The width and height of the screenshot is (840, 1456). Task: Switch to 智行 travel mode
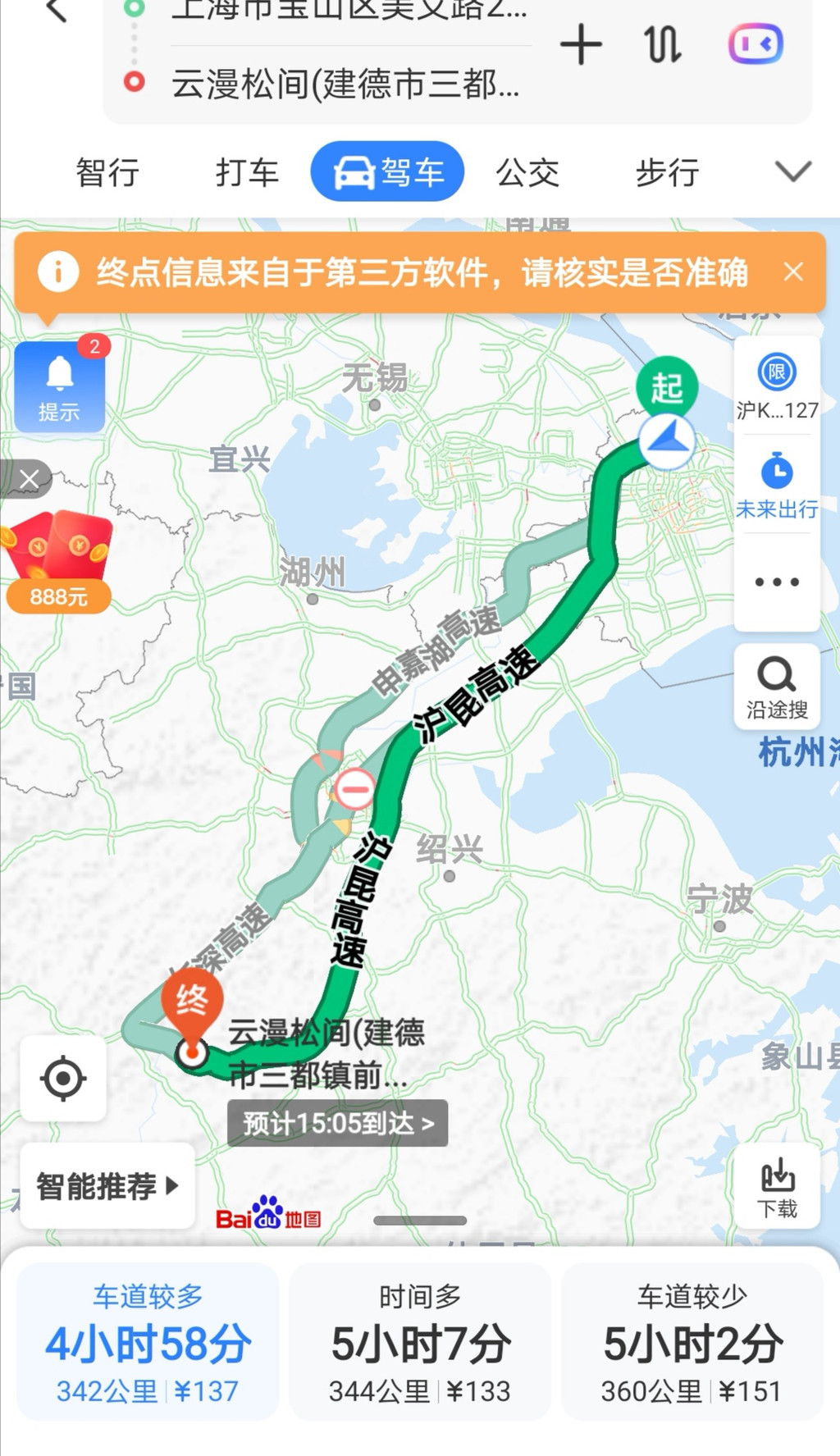(x=107, y=172)
